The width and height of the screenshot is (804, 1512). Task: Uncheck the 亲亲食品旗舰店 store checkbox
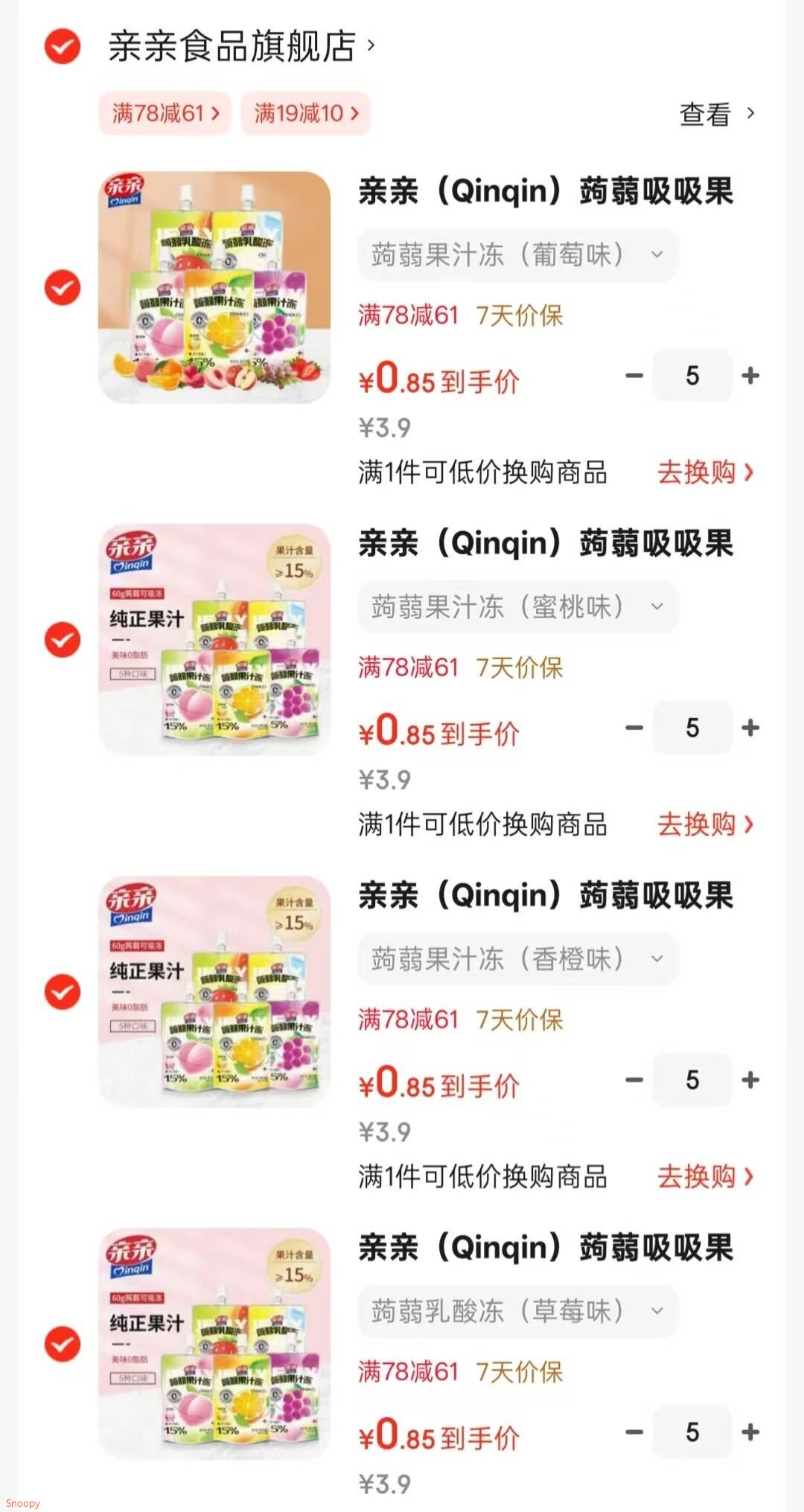click(63, 47)
